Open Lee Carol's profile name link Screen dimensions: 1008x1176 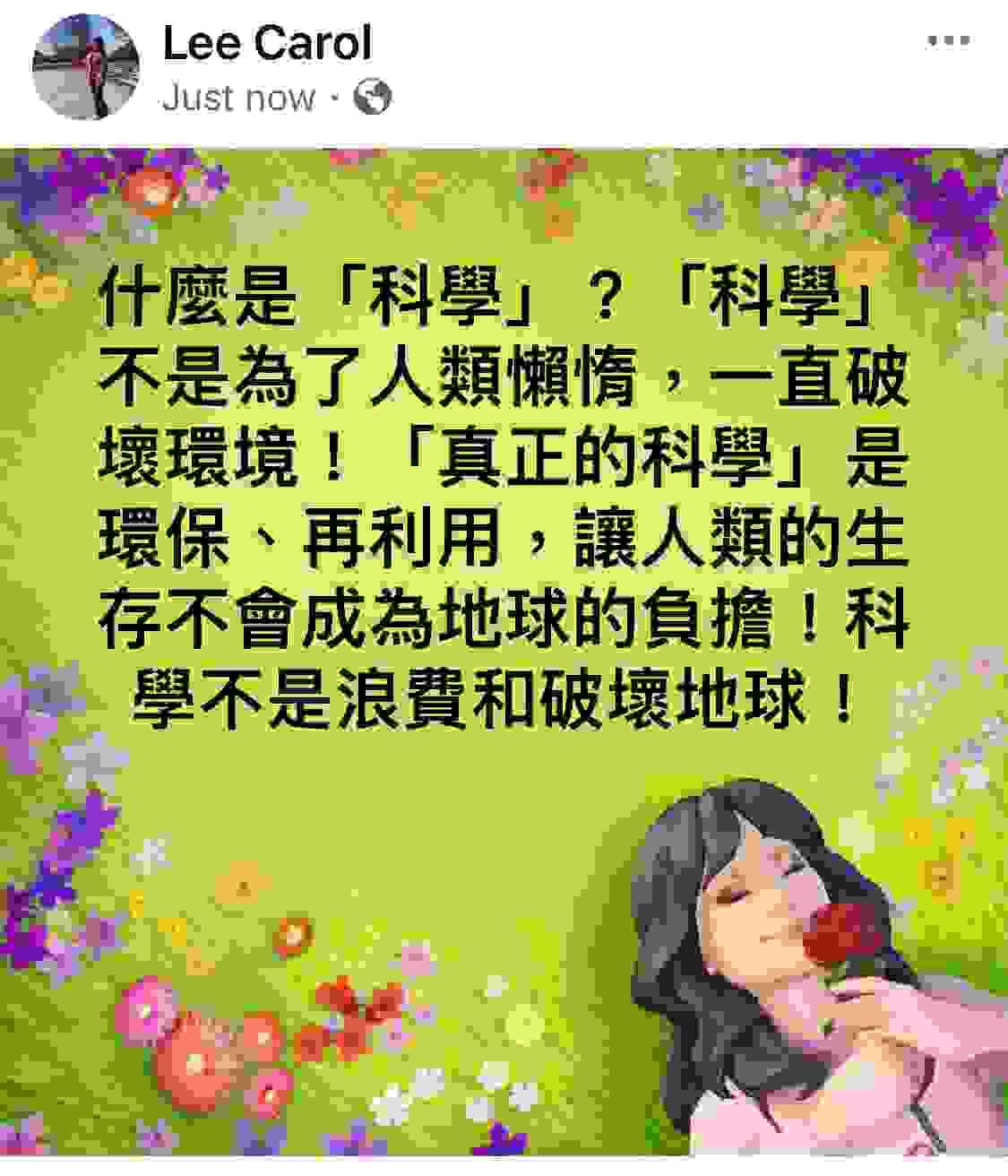[x=266, y=43]
